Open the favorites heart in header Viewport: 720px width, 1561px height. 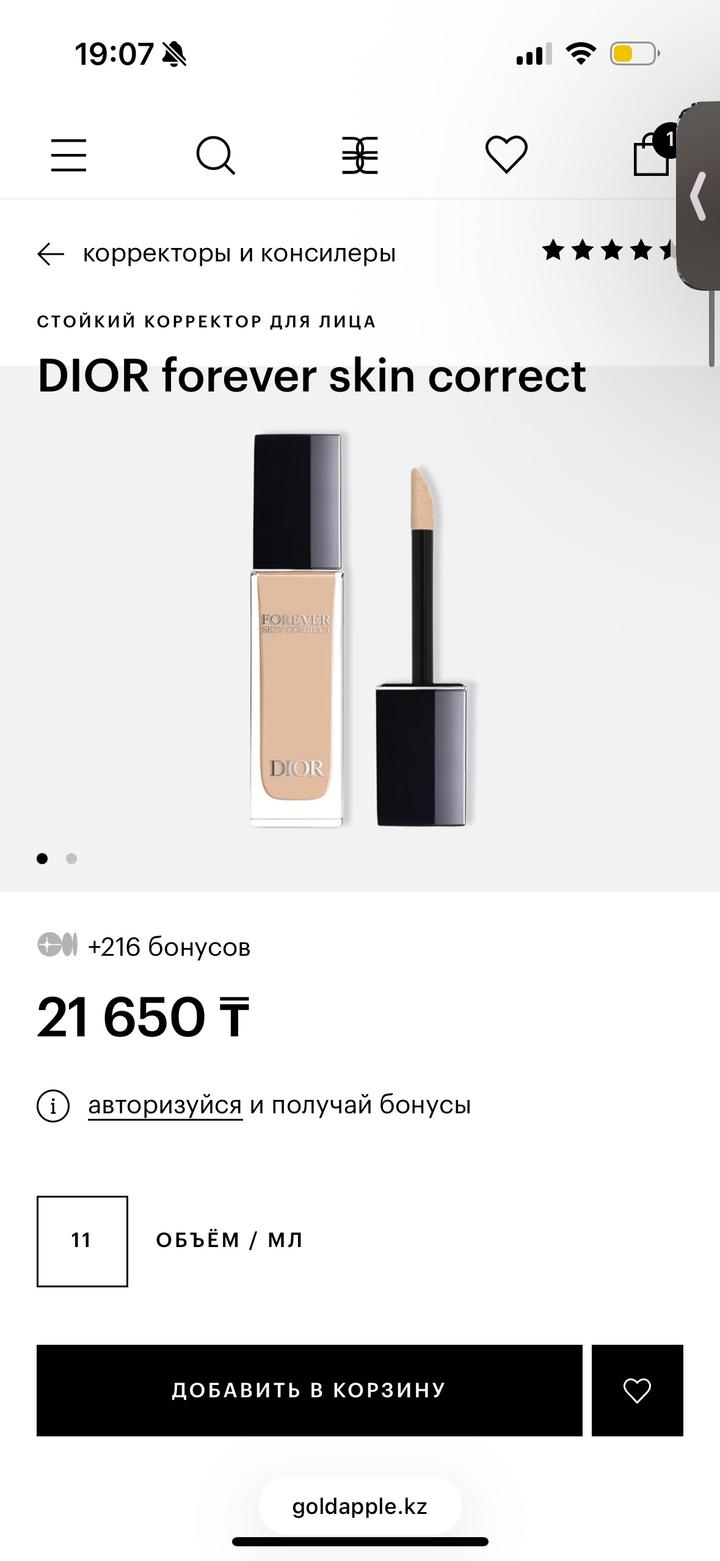point(506,155)
